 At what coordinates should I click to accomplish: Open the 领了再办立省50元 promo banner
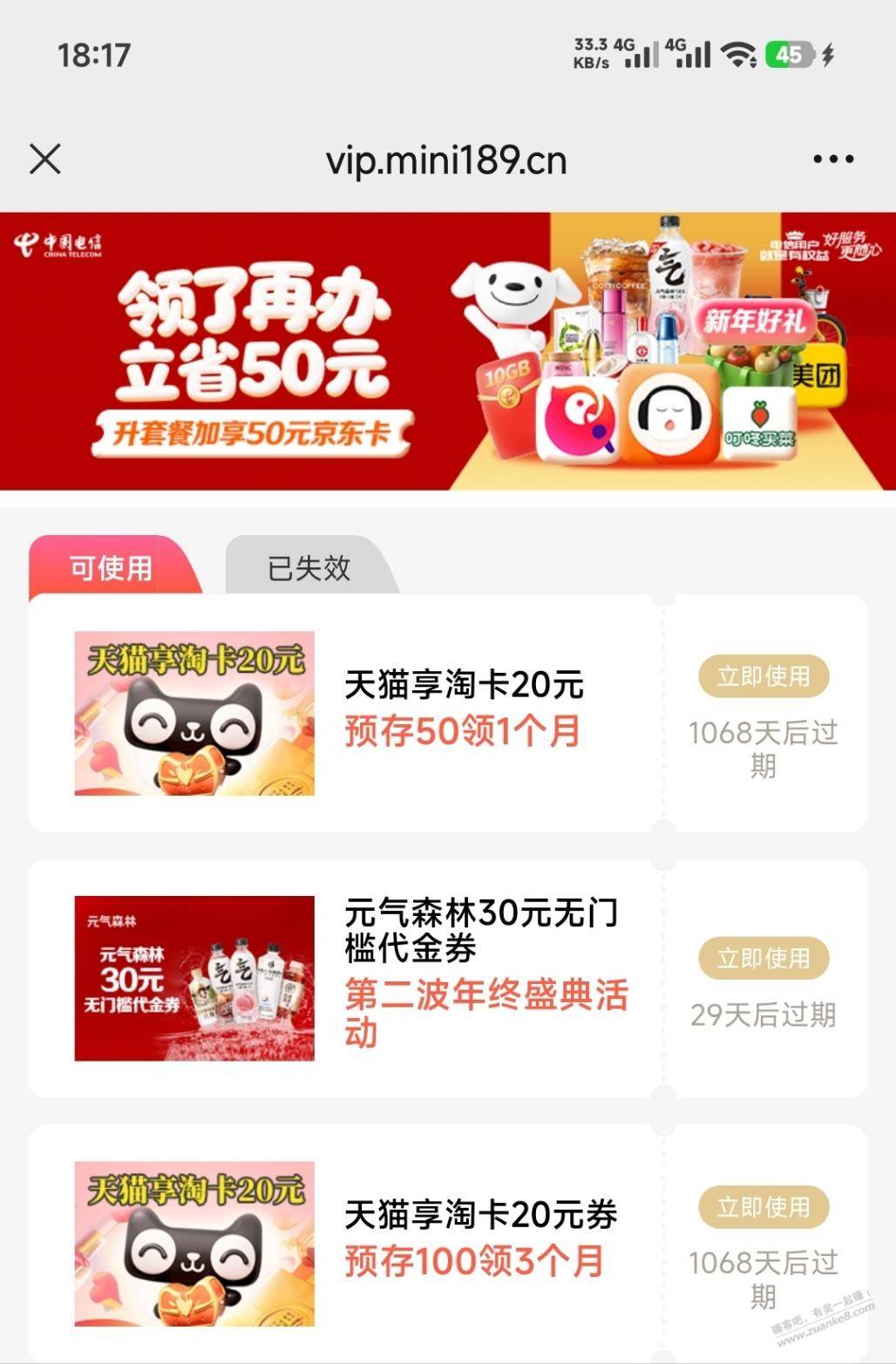click(447, 351)
